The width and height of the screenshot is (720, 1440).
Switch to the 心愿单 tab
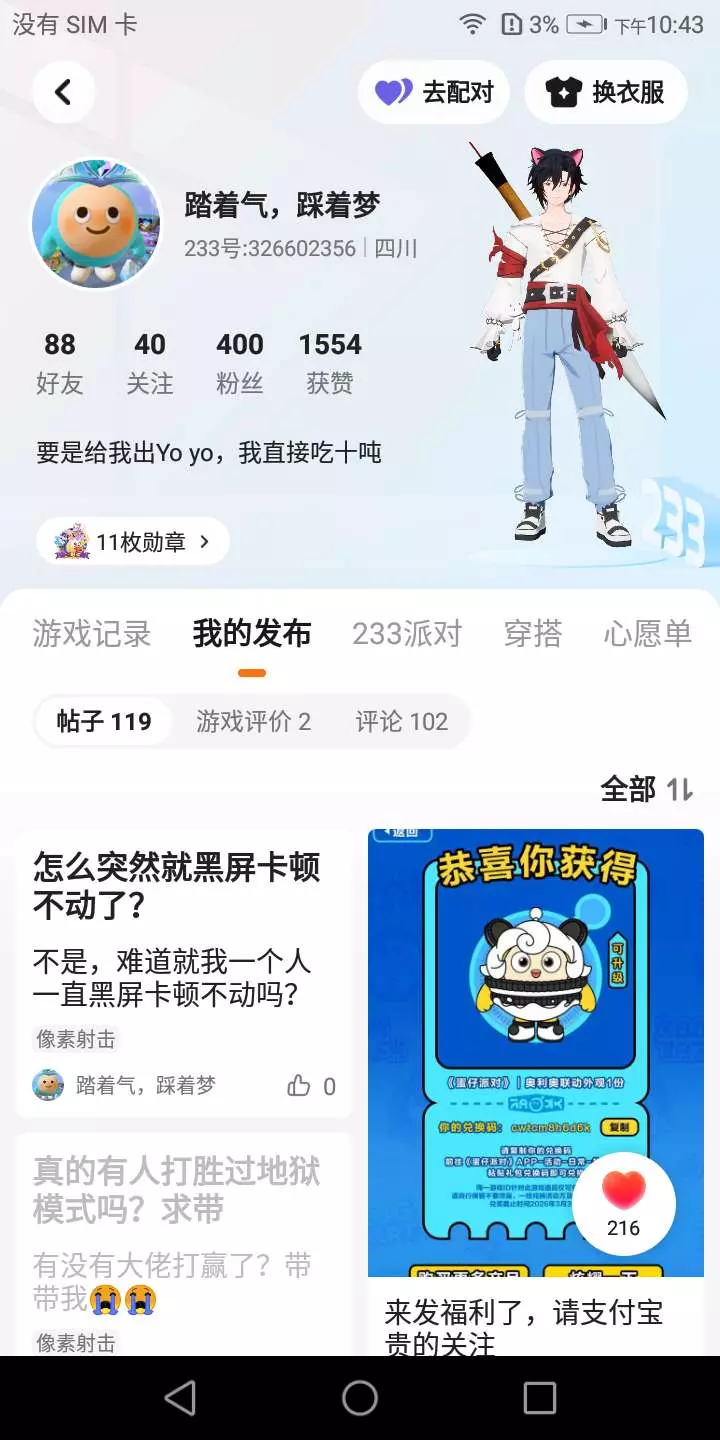[x=648, y=633]
